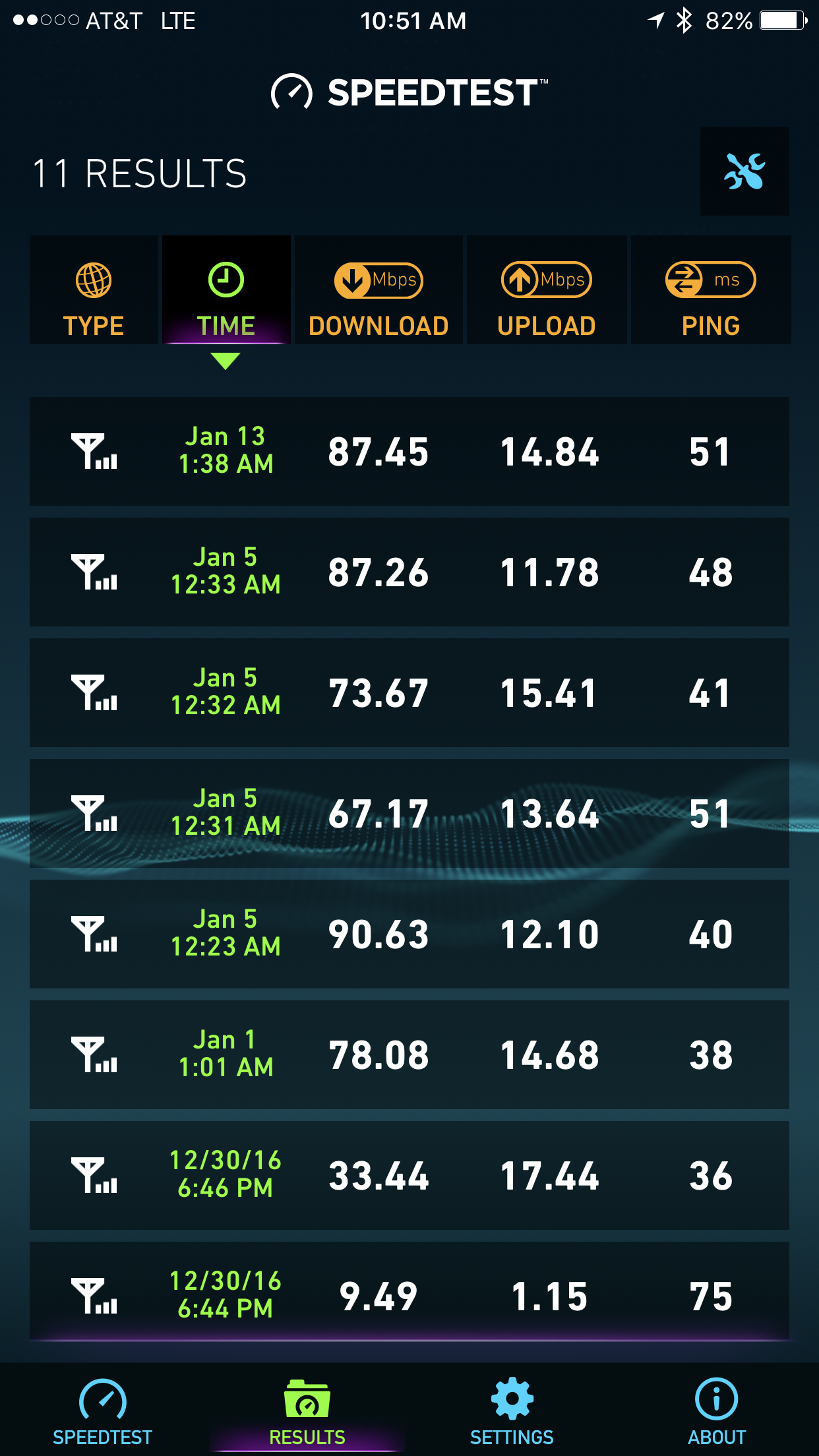Image resolution: width=819 pixels, height=1456 pixels.
Task: Open the tools wrench icon
Action: click(744, 171)
